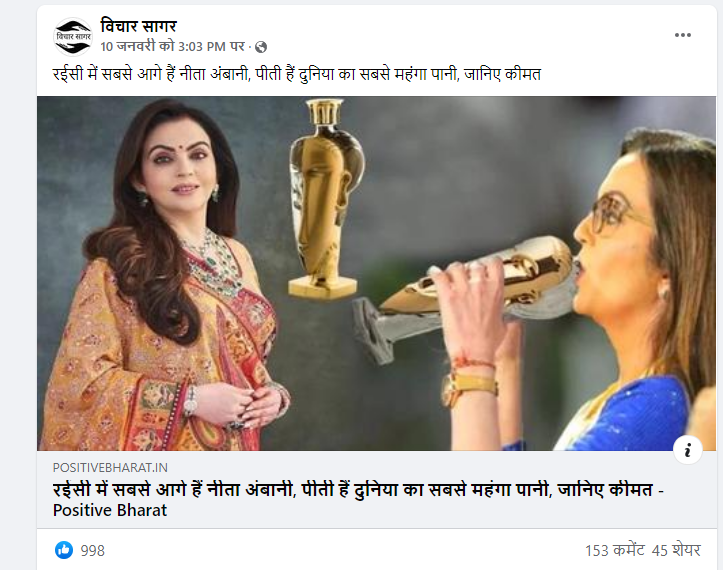The width and height of the screenshot is (723, 570).
Task: Open the विचार सागर page name
Action: pyautogui.click(x=139, y=26)
